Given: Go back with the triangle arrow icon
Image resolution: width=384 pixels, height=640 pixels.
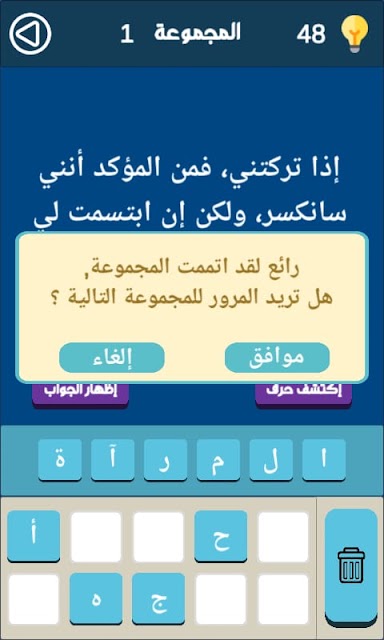Looking at the screenshot, I should point(30,34).
